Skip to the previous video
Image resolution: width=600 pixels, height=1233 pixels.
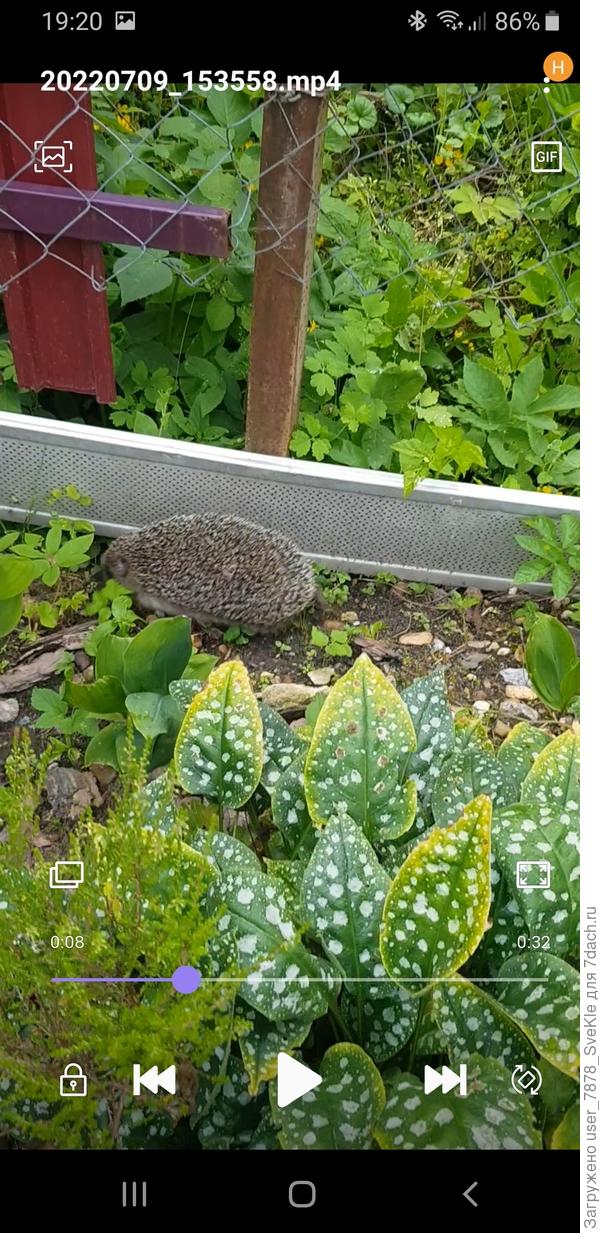pos(154,1080)
